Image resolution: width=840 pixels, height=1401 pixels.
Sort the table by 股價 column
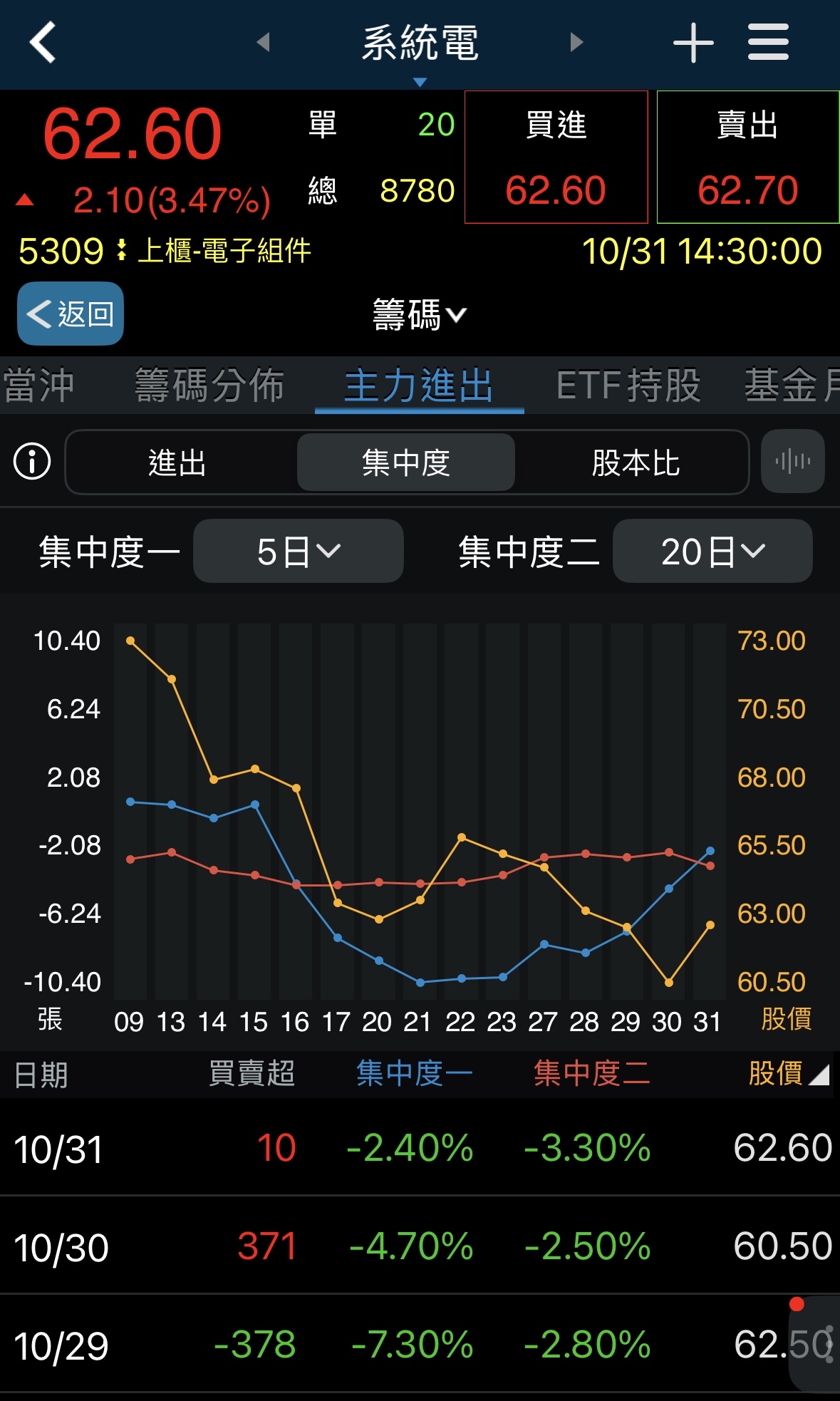787,1074
